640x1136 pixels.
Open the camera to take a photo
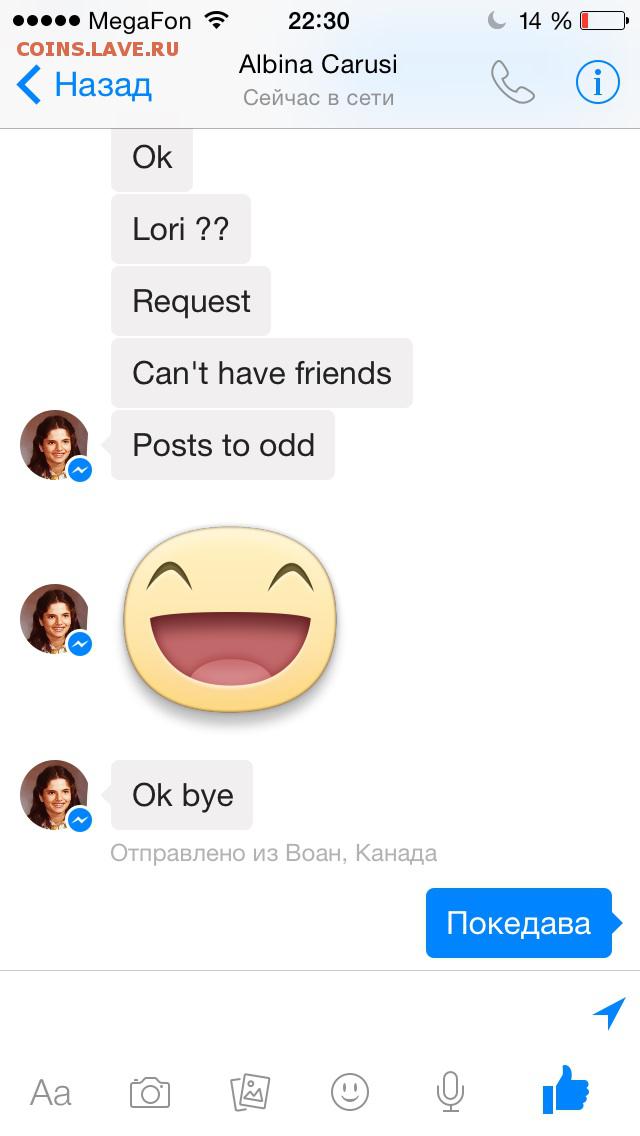pos(150,1092)
